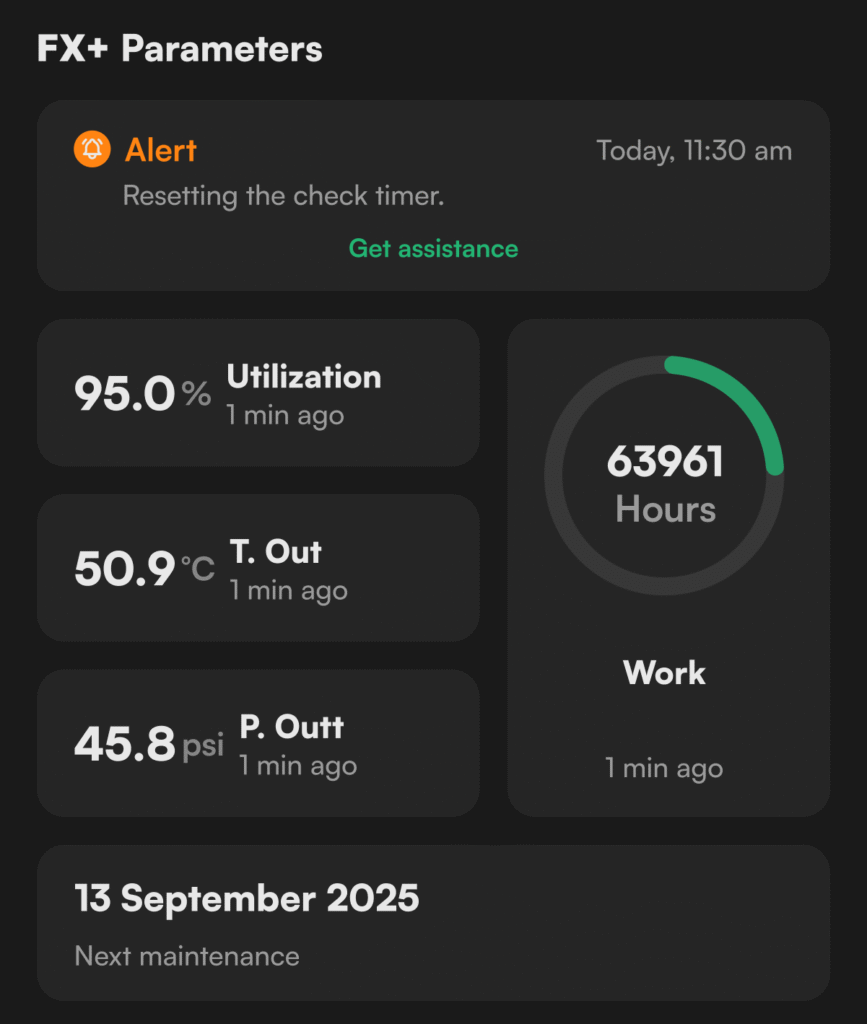Open the P. Outt pressure card
The image size is (867, 1024).
click(x=258, y=743)
